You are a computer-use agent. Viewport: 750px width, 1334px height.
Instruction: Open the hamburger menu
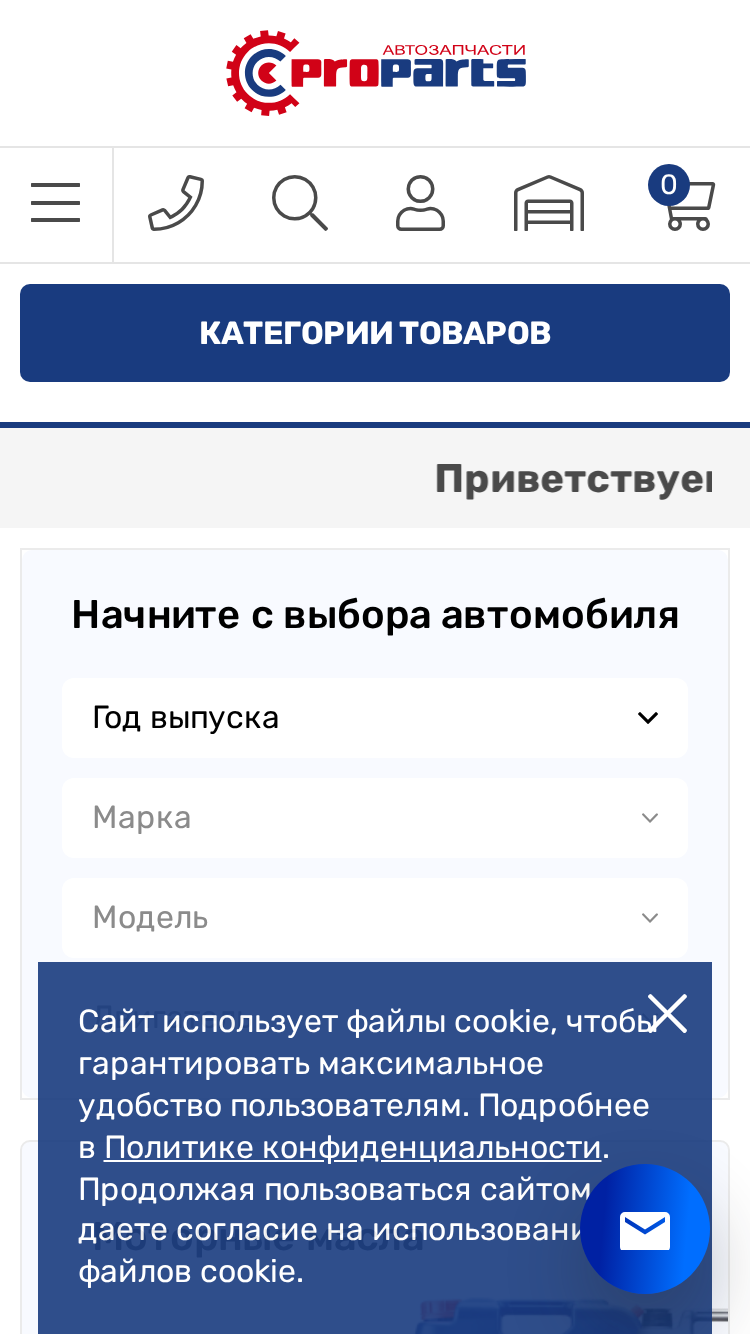click(x=55, y=203)
